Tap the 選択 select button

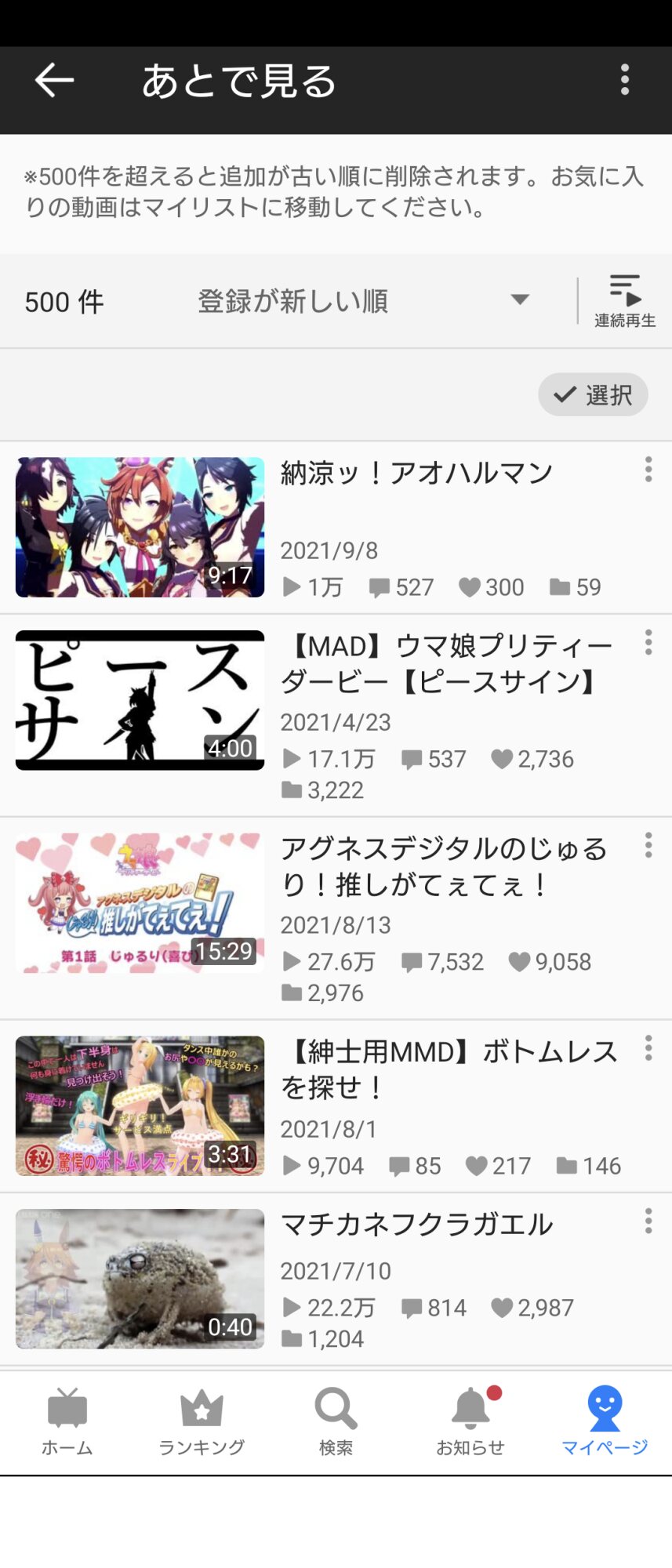coord(593,394)
